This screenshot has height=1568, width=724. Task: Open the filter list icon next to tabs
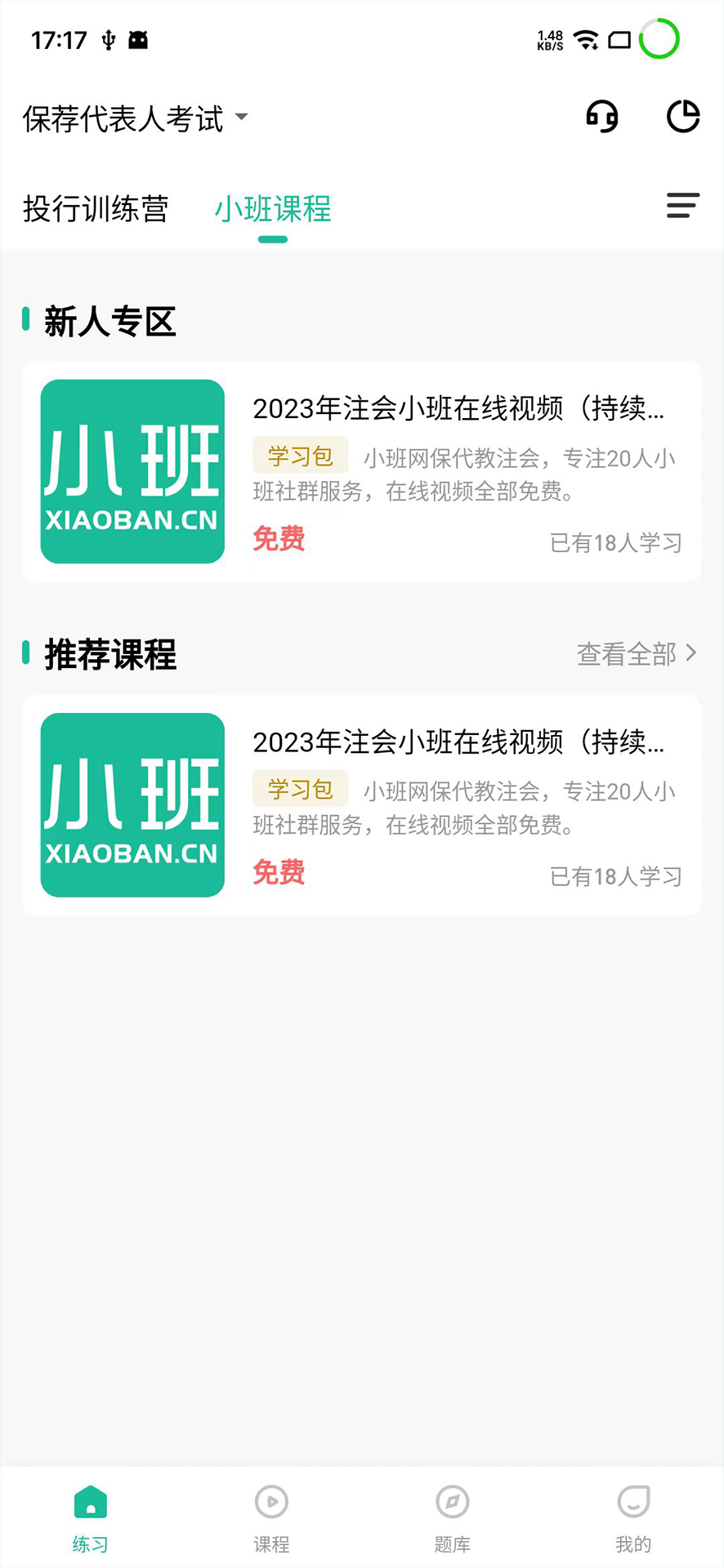(x=683, y=206)
